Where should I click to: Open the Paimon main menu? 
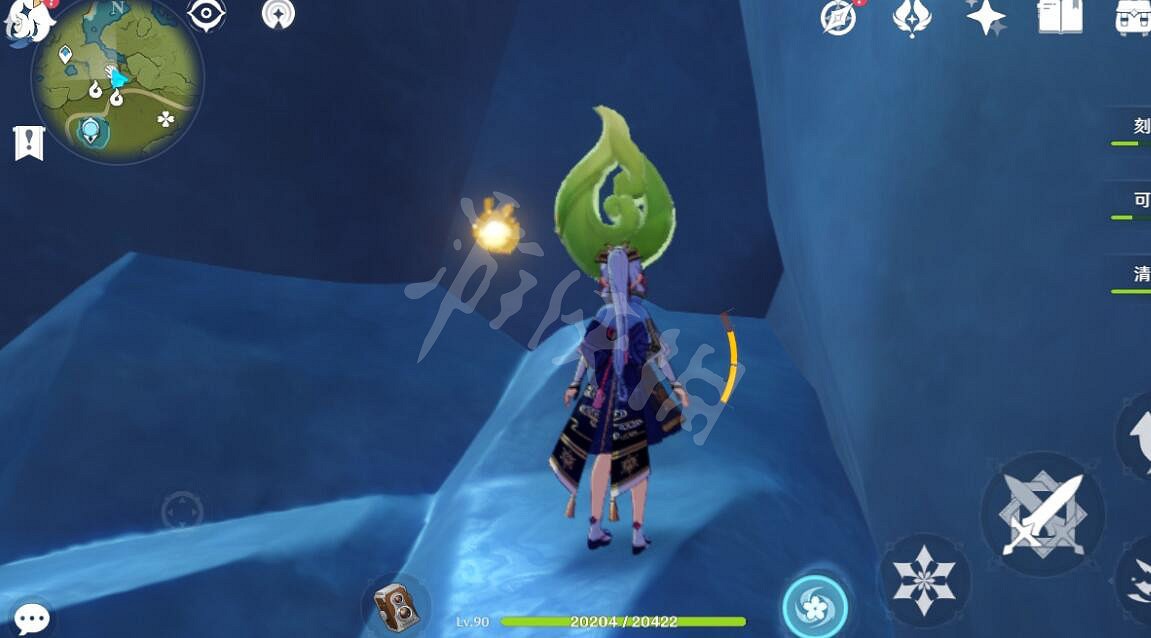(22, 20)
